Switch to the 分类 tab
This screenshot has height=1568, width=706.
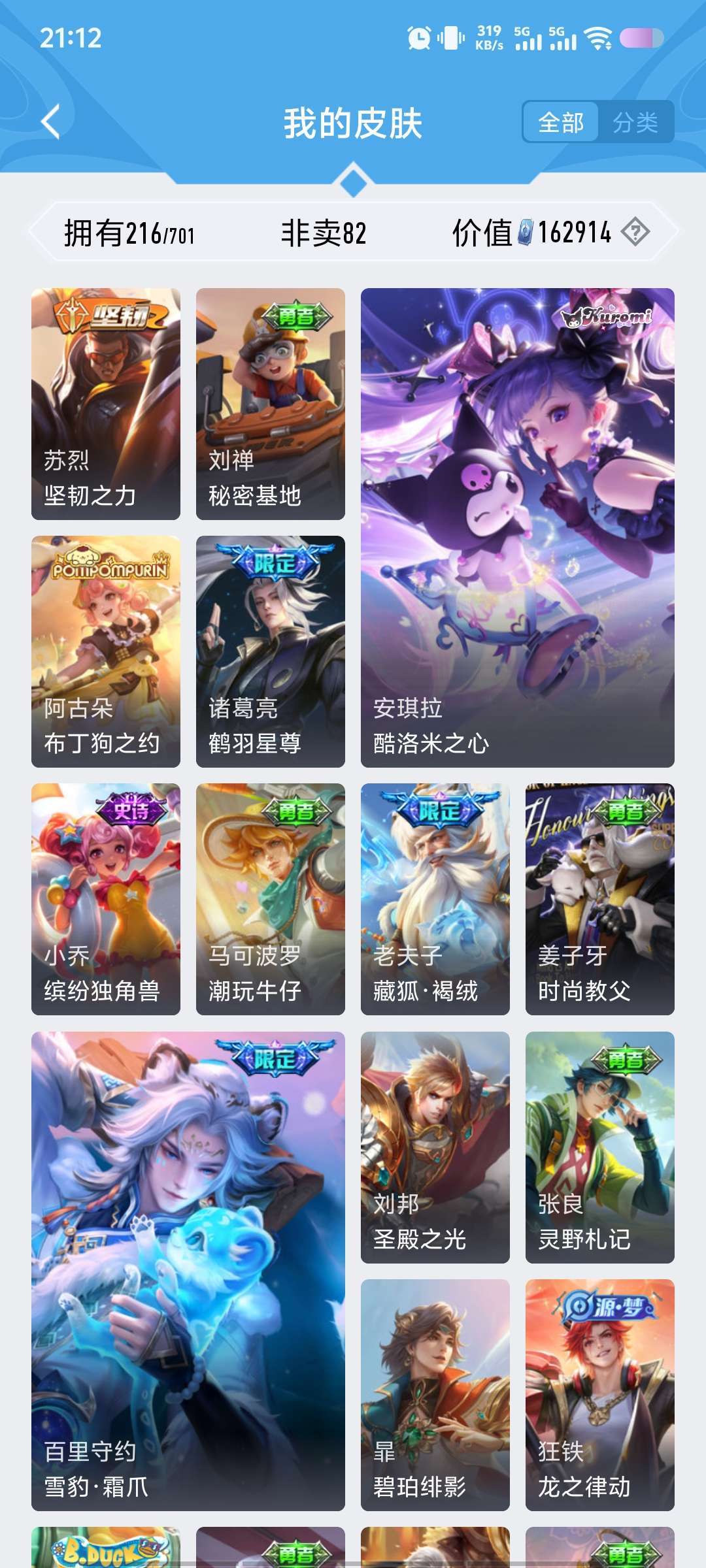[x=635, y=122]
